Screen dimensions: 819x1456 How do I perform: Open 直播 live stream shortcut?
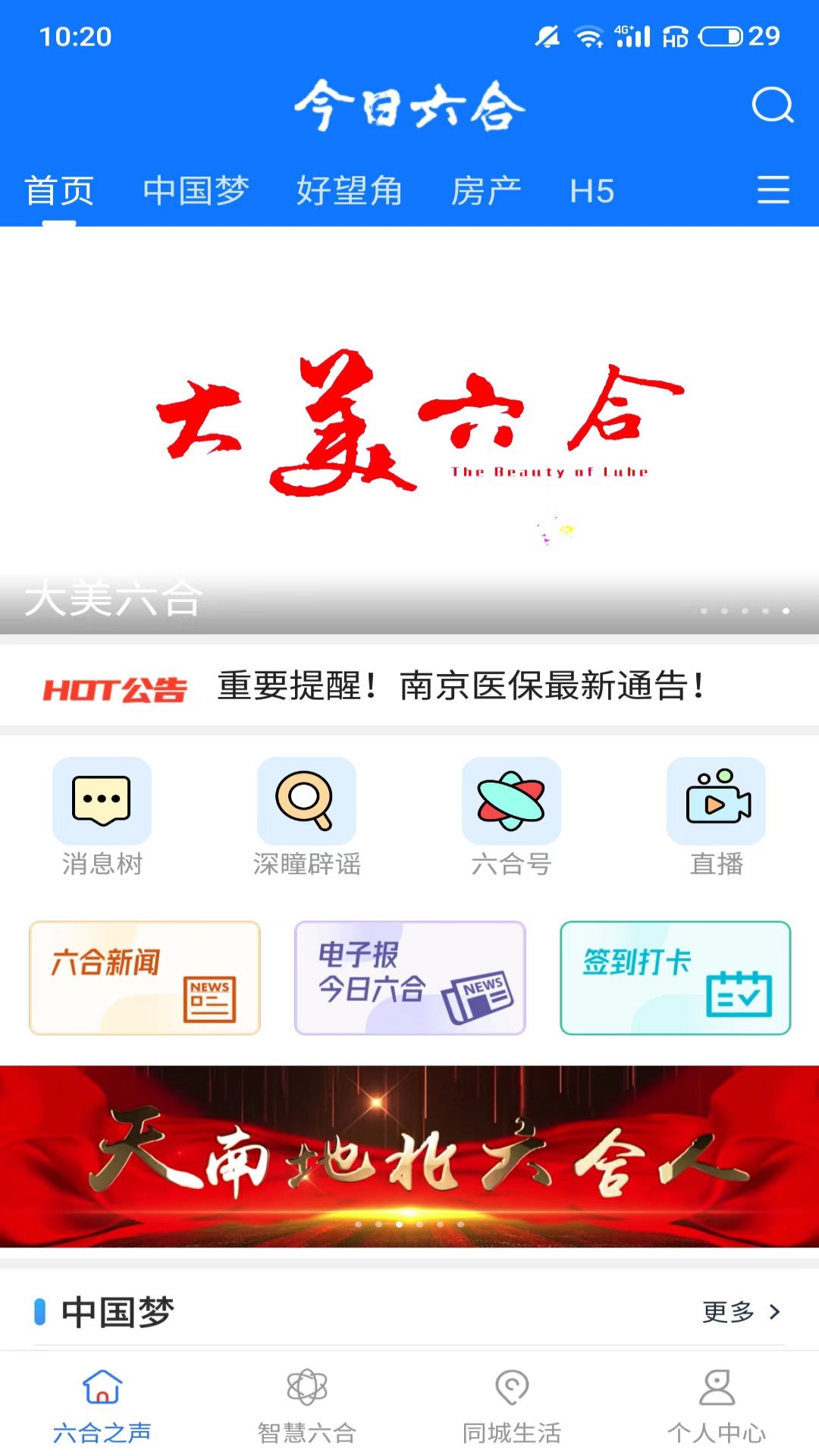click(717, 817)
